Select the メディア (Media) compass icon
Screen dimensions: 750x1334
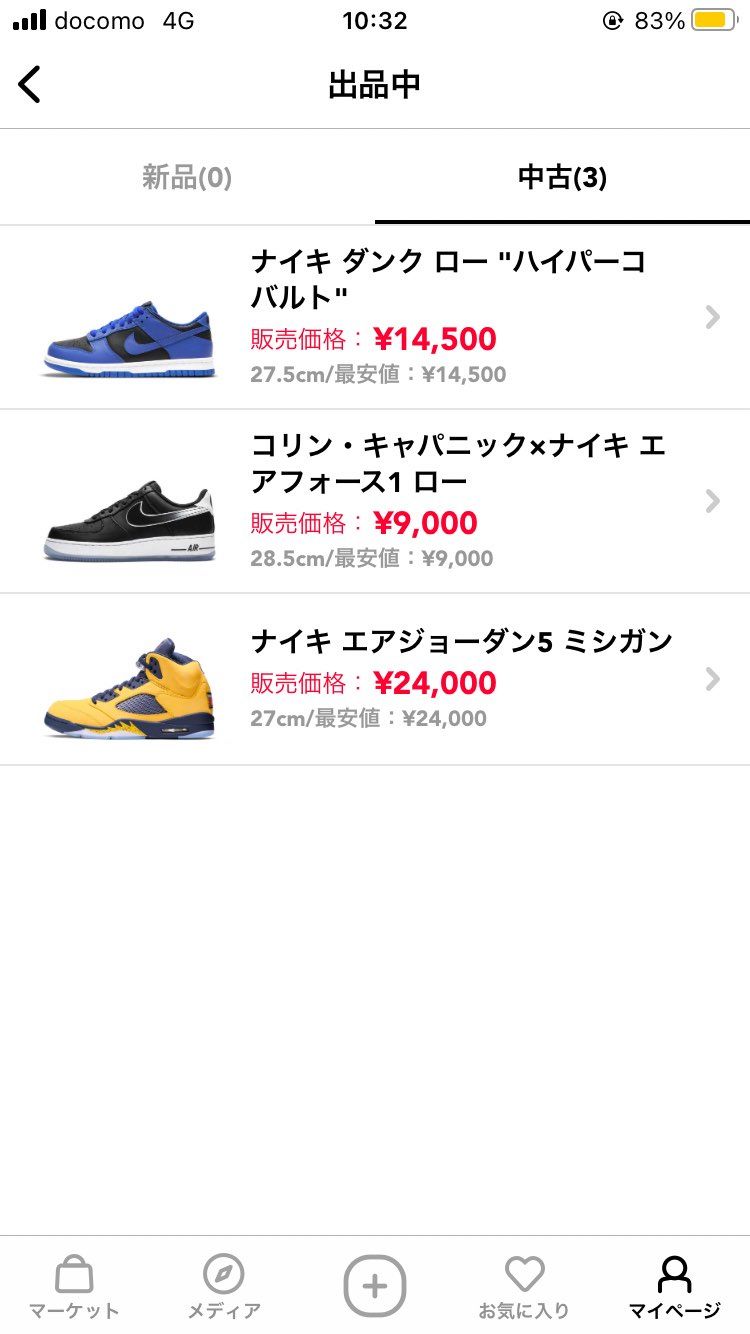point(224,1285)
